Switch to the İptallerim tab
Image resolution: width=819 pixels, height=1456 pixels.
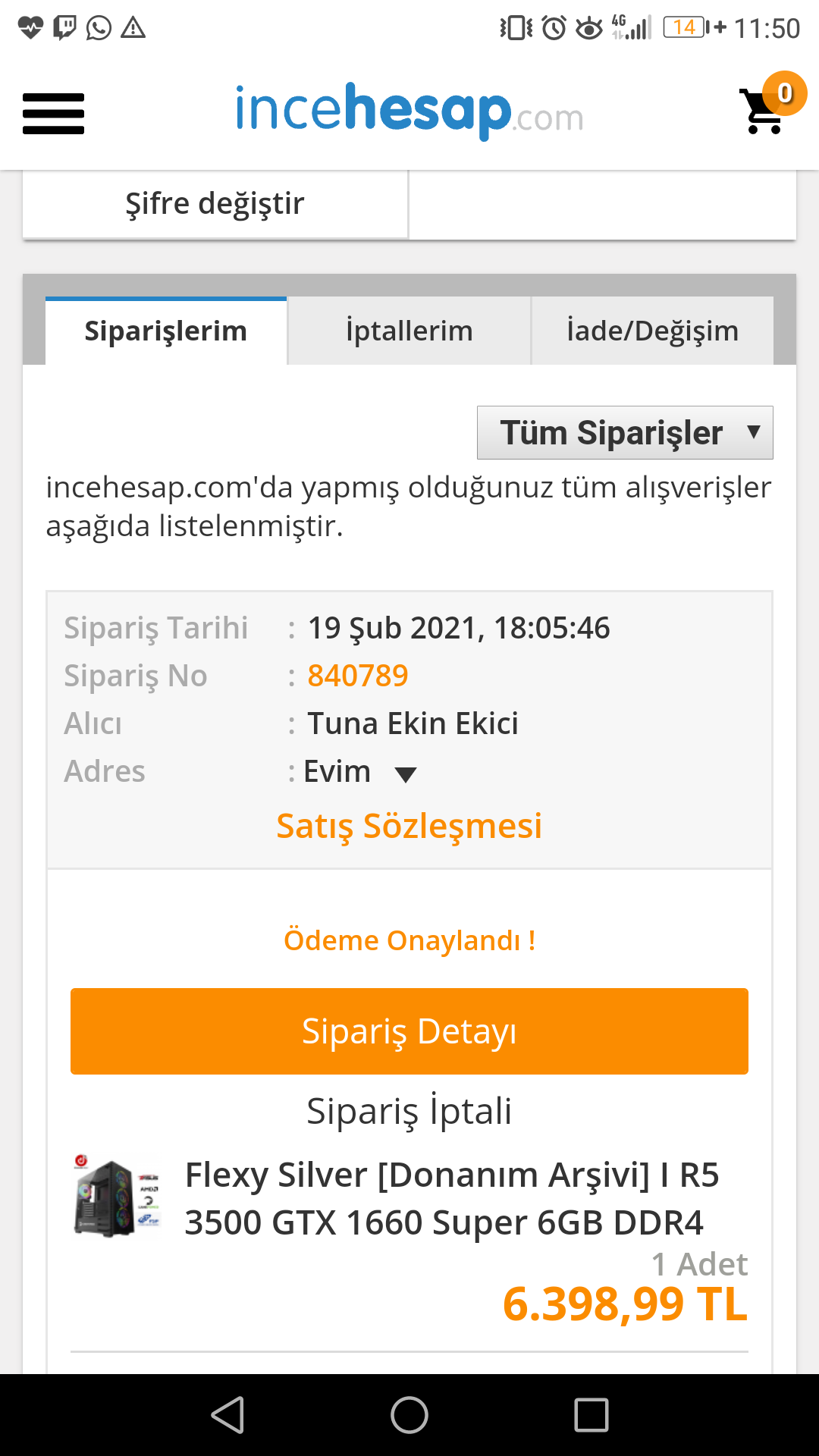coord(409,331)
